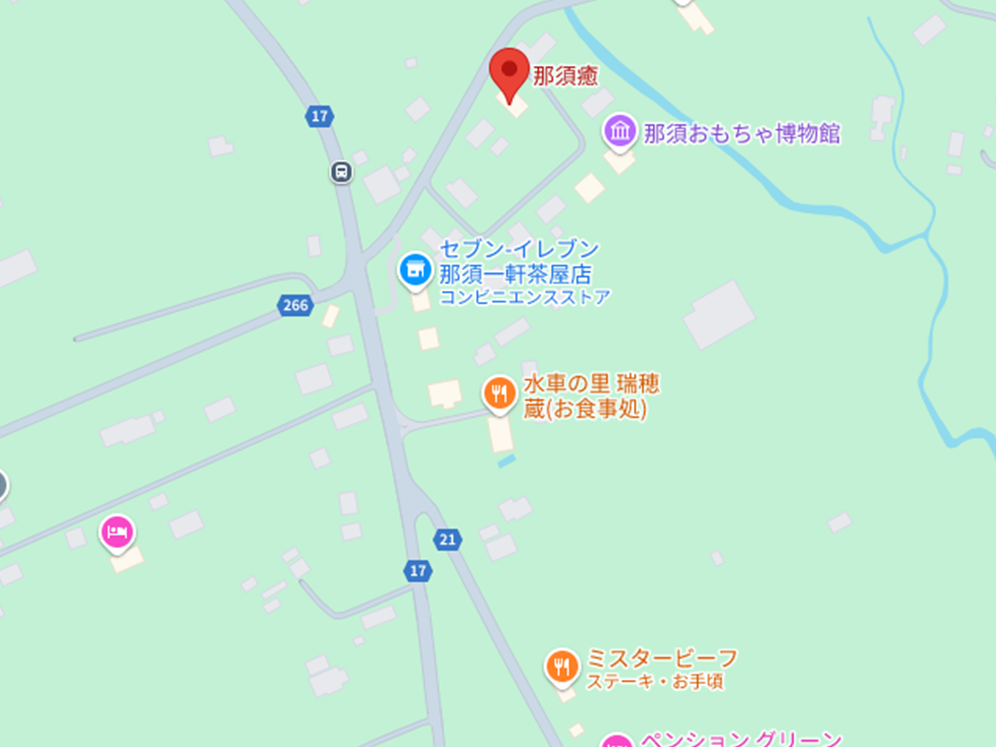Open the 水車の里 瑞穂蔵 restaurant marker
Viewport: 996px width, 747px height.
(x=499, y=393)
